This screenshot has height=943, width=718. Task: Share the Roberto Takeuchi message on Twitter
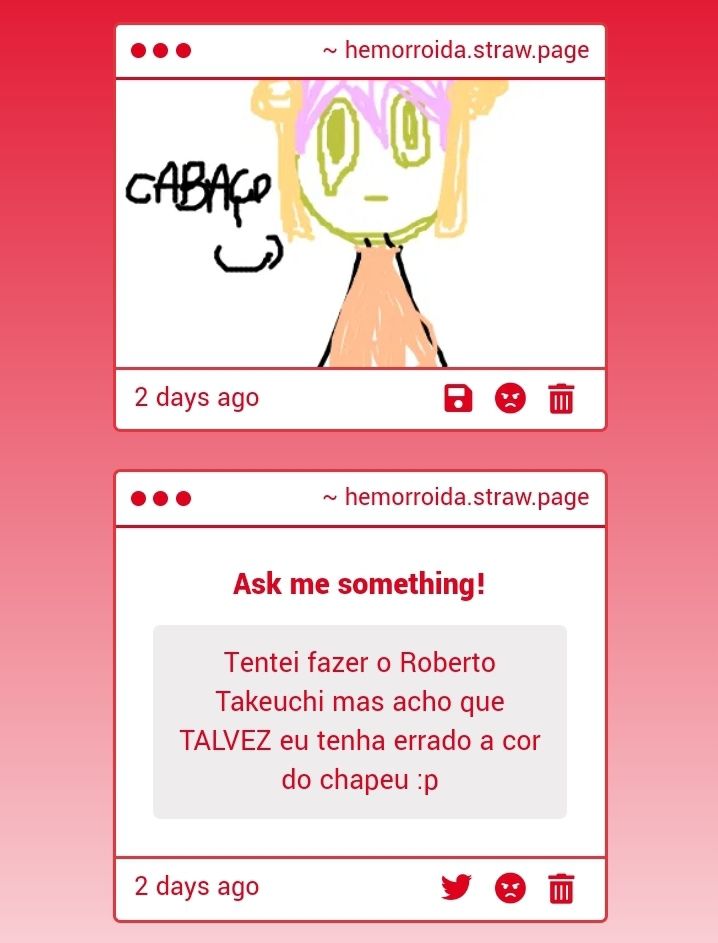[x=456, y=887]
